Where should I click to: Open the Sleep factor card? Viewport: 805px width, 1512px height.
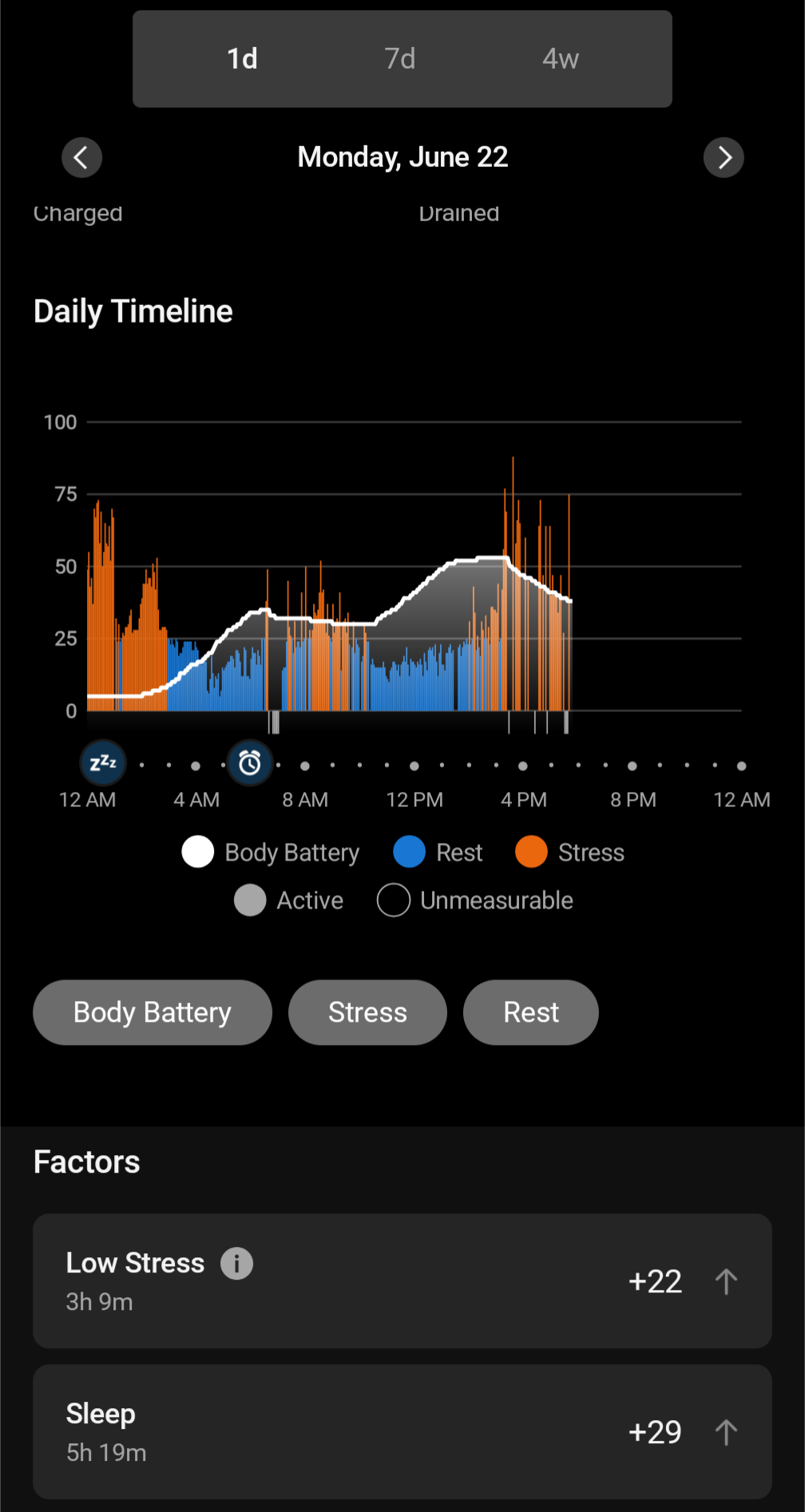coord(402,1431)
